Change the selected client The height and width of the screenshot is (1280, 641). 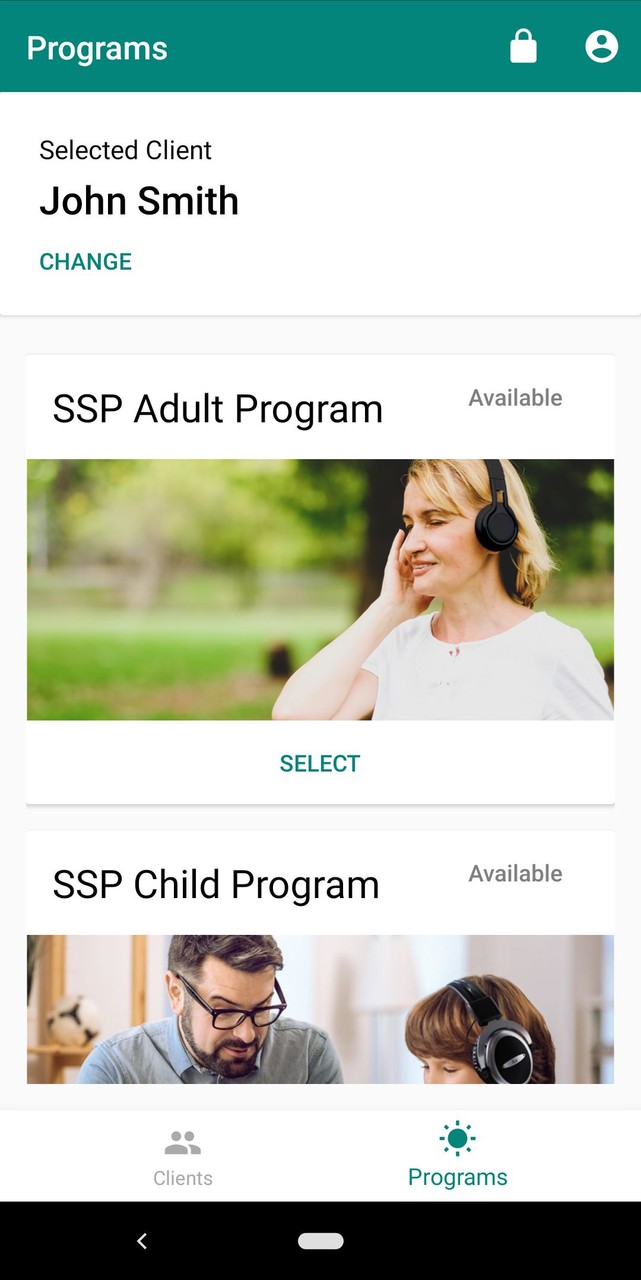click(85, 262)
